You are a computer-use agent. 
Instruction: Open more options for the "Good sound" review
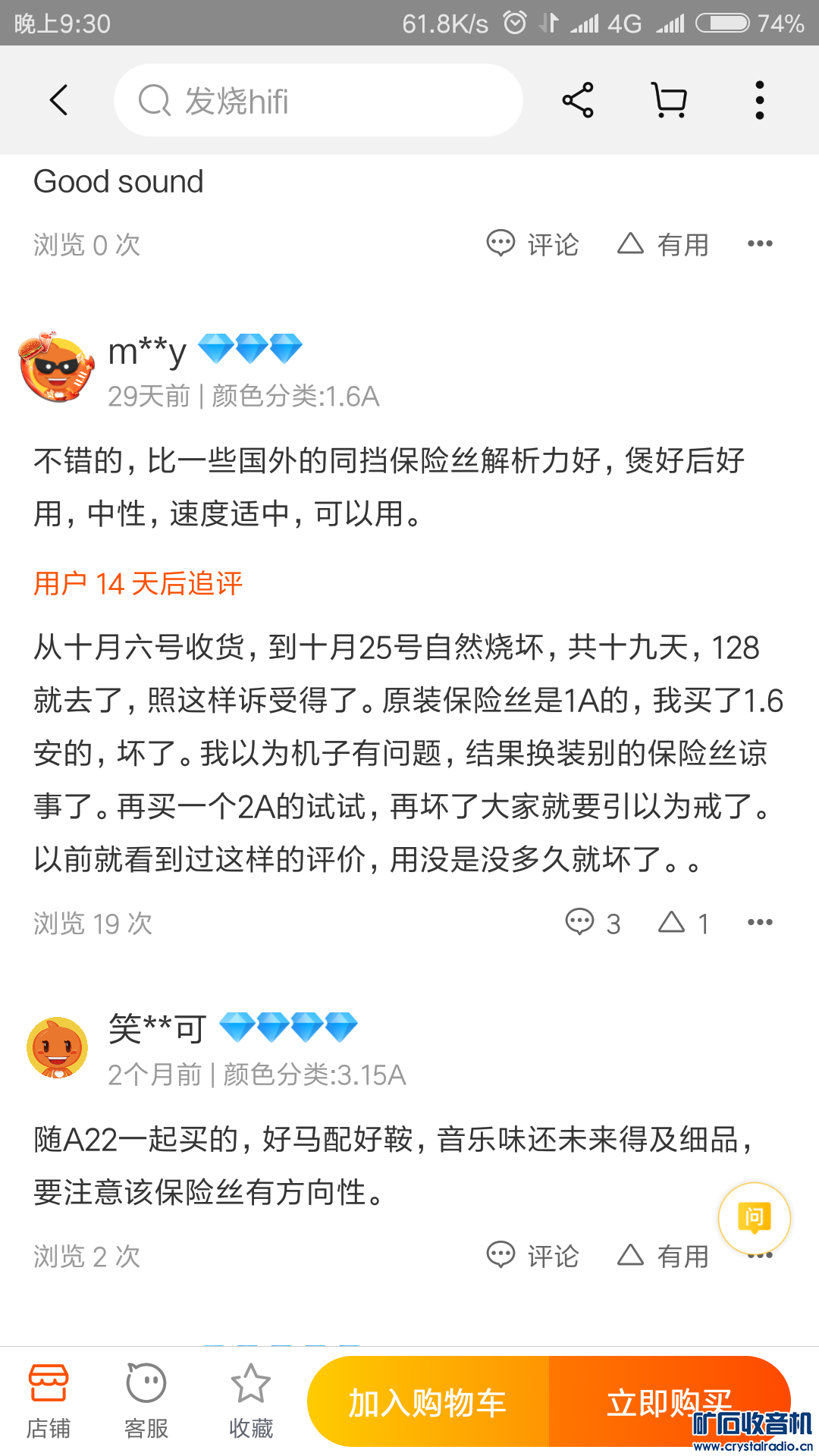tap(759, 244)
